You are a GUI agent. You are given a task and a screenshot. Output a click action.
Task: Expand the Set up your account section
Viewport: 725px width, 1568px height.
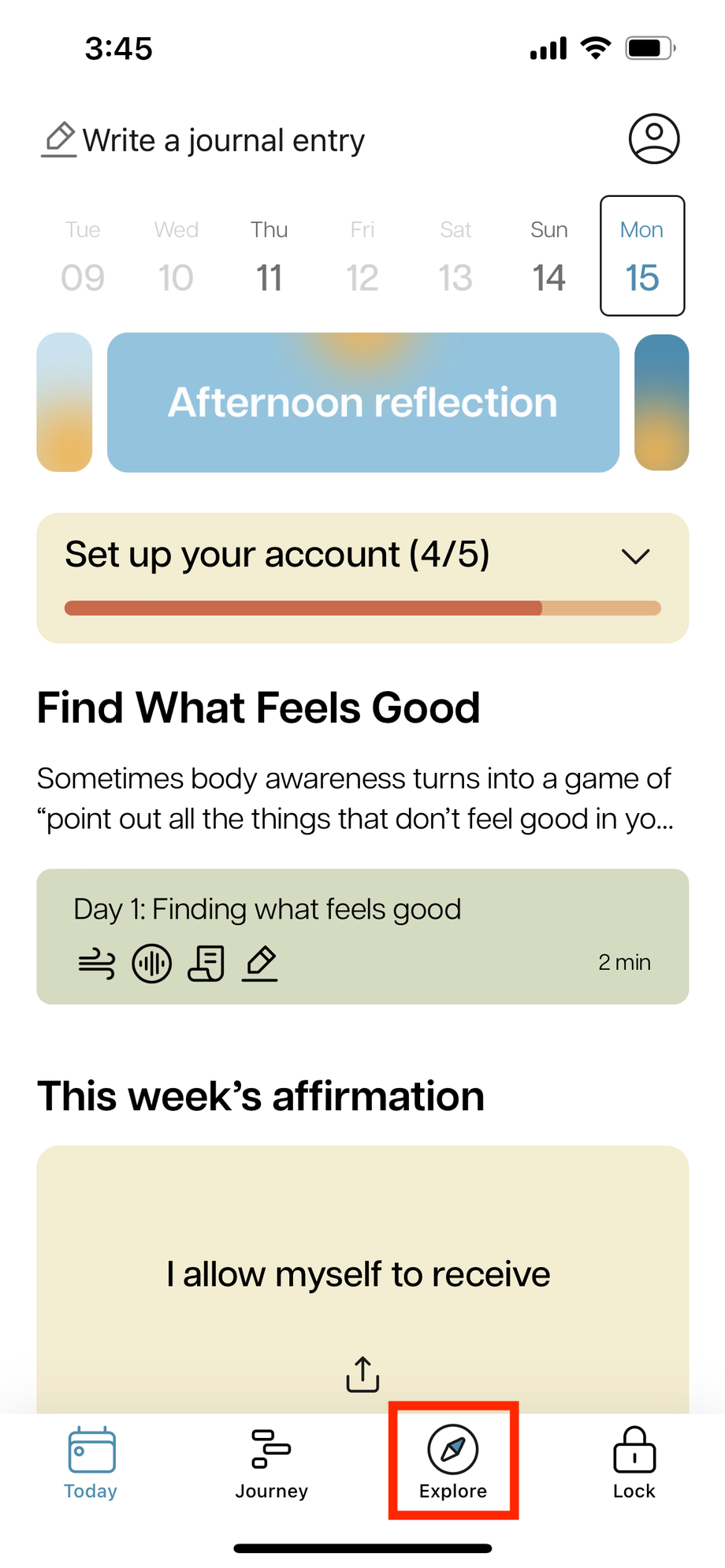(635, 556)
